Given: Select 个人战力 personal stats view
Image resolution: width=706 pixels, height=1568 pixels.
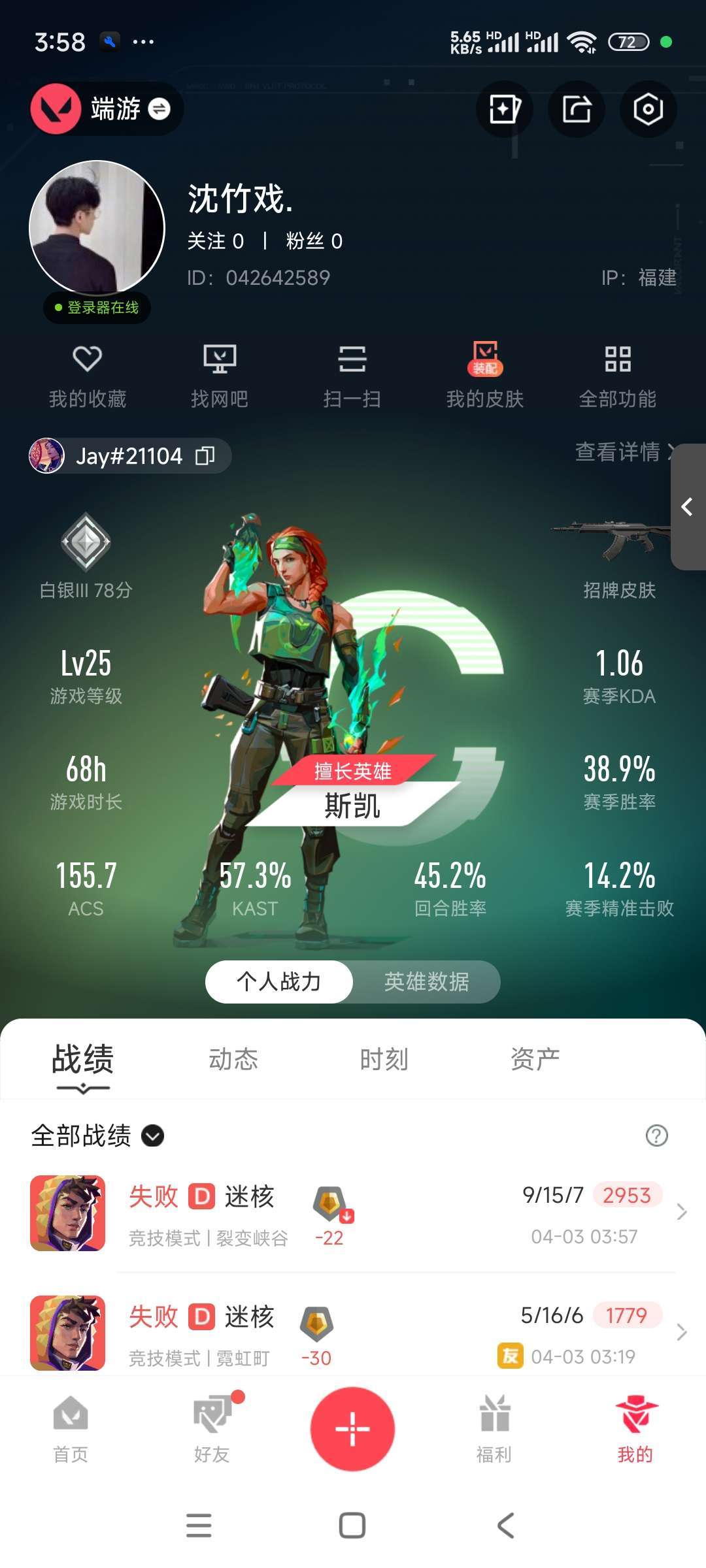Looking at the screenshot, I should 280,982.
